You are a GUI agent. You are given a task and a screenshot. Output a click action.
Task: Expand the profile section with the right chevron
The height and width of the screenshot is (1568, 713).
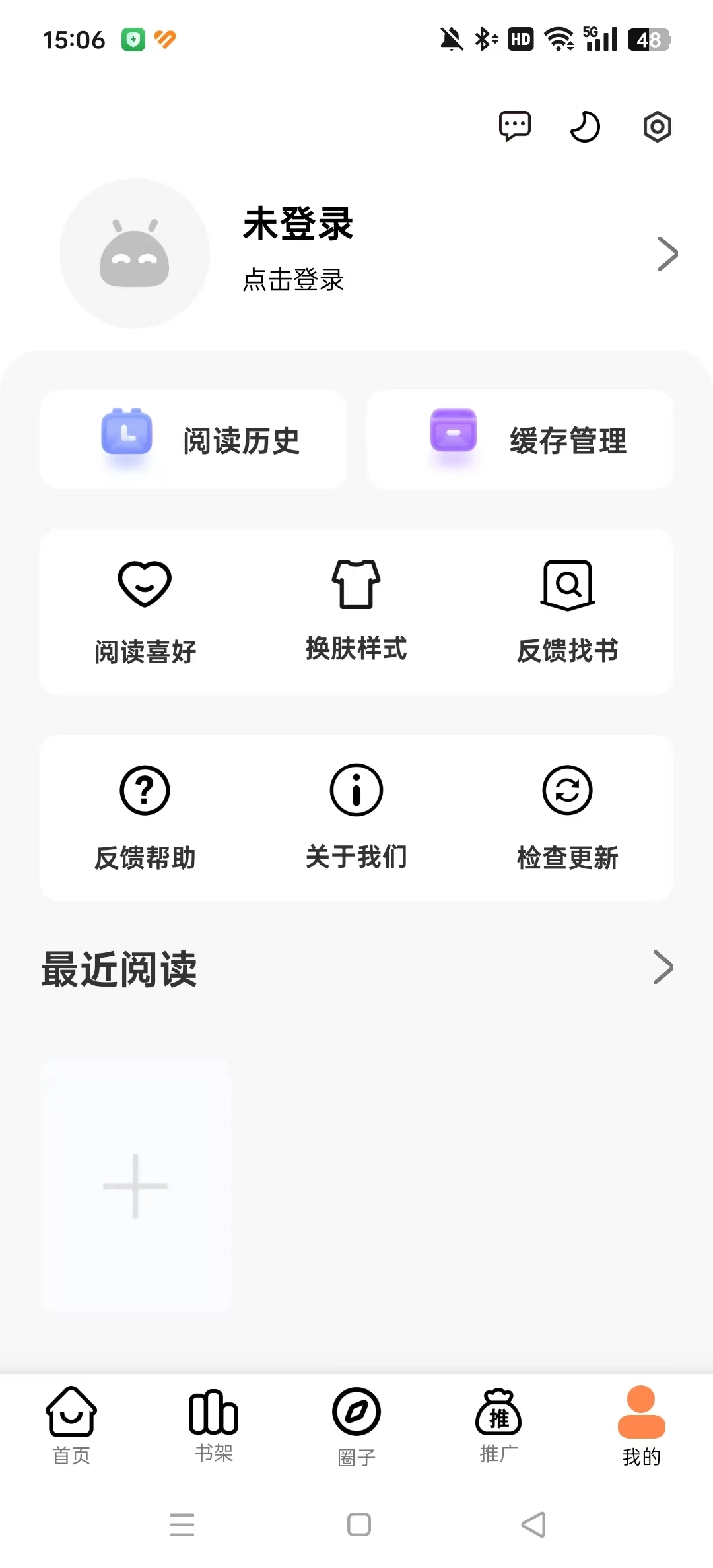(x=667, y=253)
